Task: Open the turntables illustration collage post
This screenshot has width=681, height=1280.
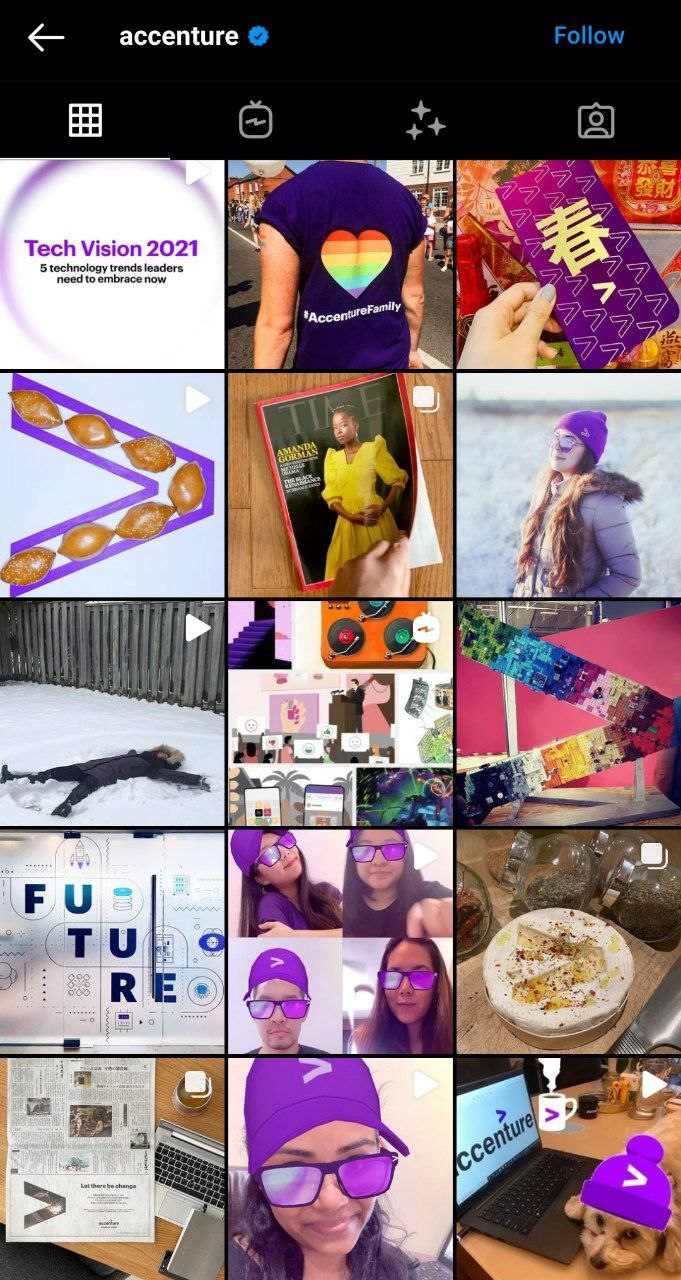Action: point(340,713)
